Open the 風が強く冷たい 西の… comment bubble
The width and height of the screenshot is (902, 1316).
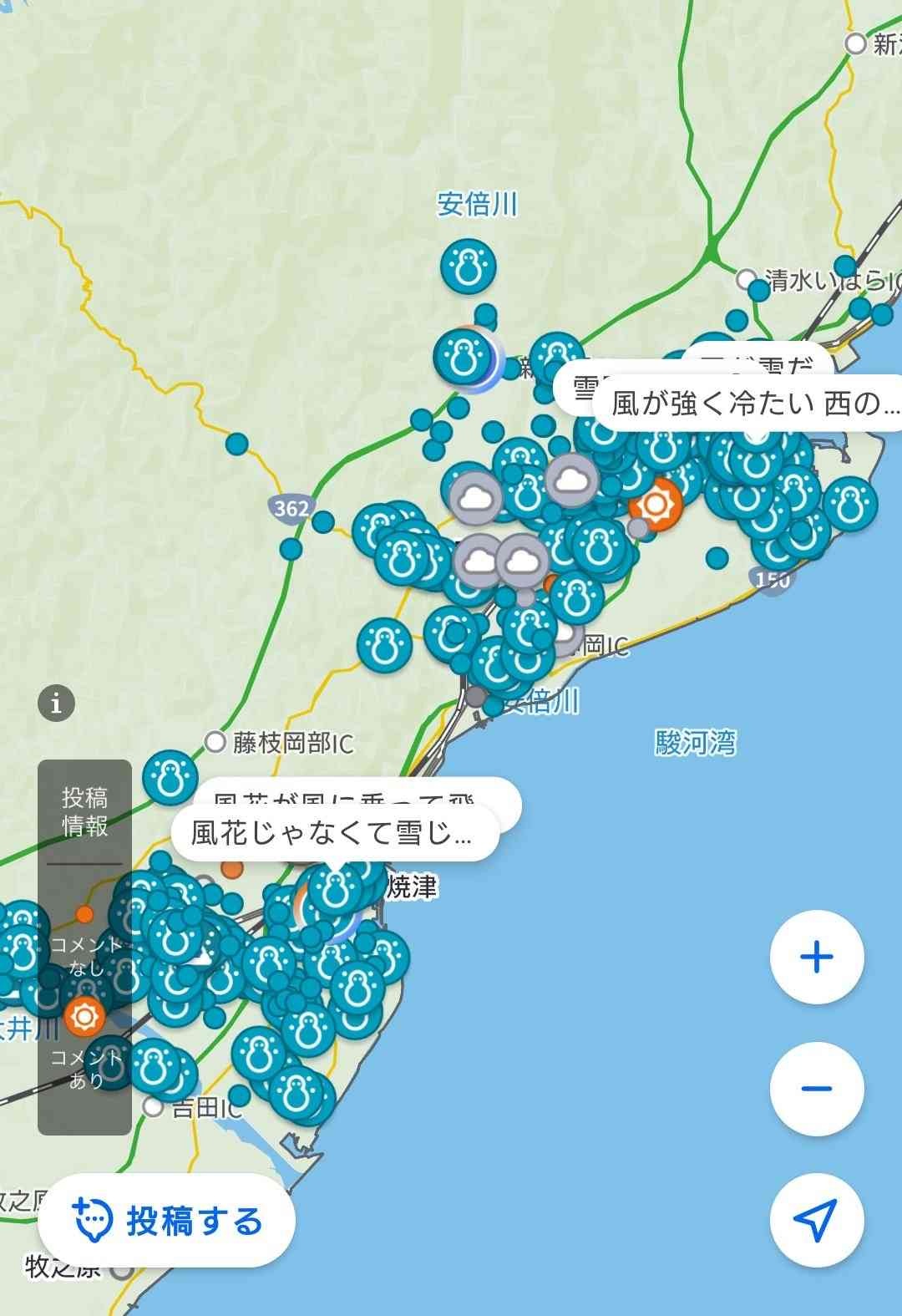point(752,404)
